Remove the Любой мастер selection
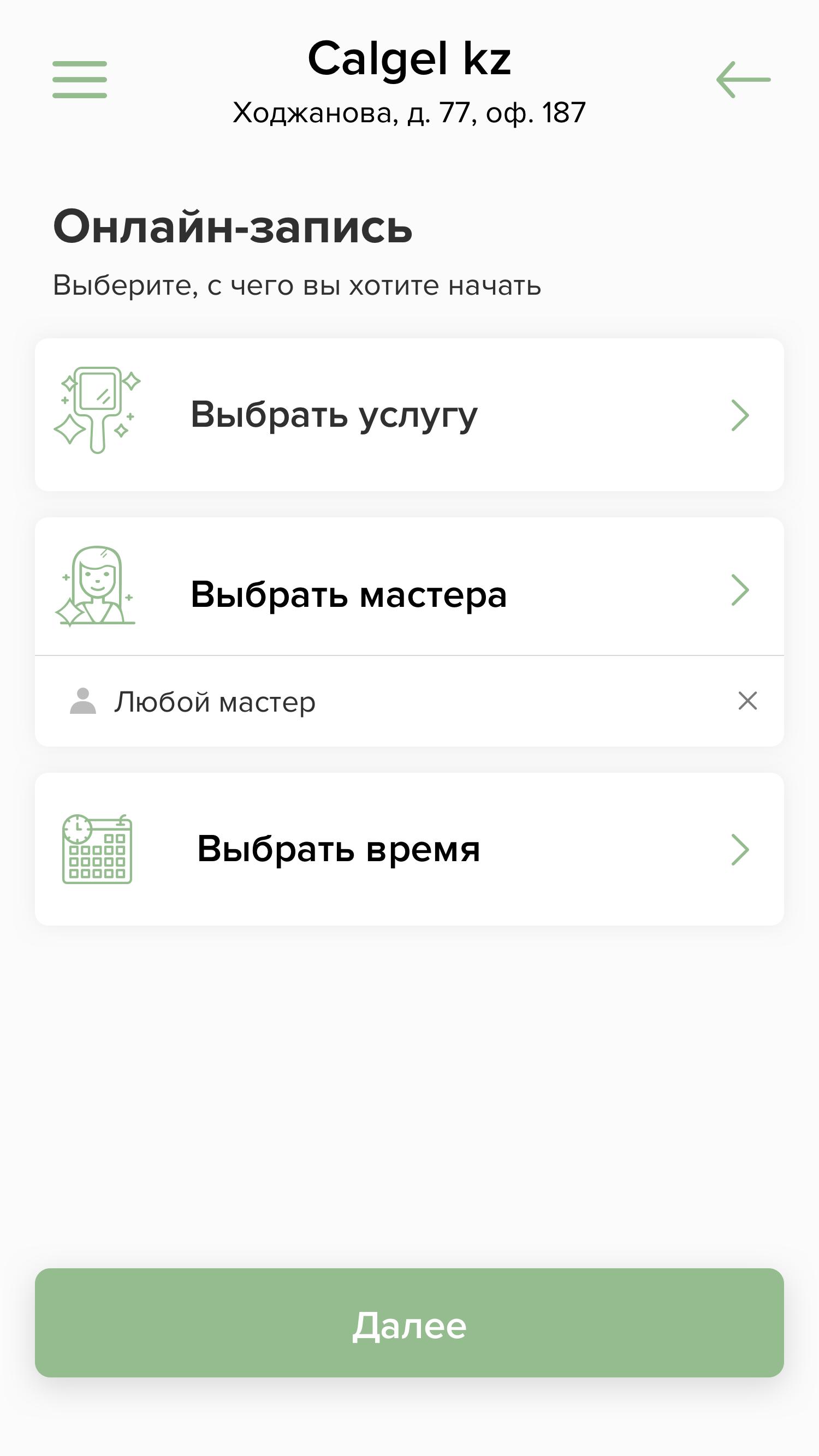The image size is (819, 1456). [747, 701]
